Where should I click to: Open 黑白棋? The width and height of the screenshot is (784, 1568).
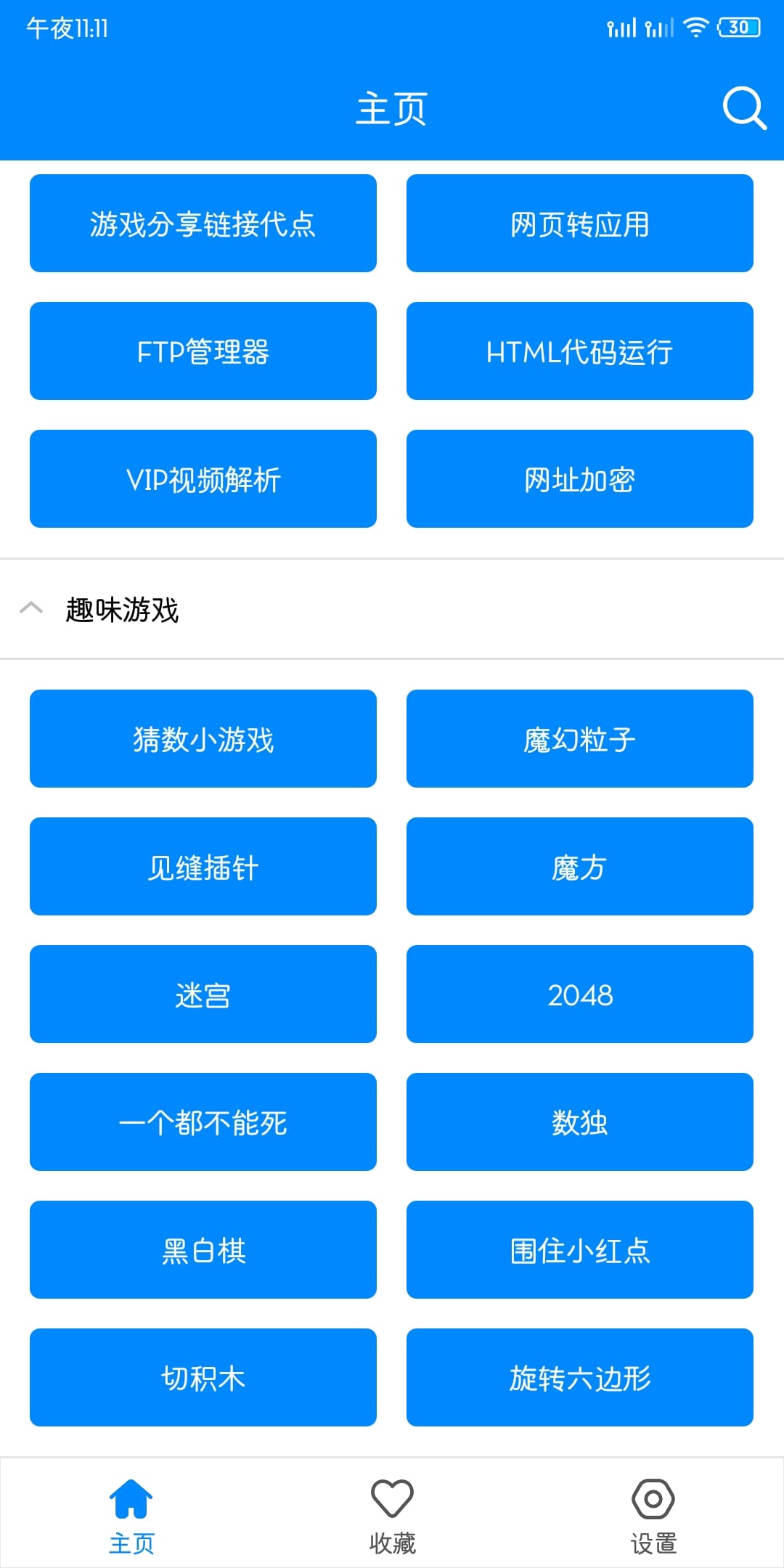[203, 1250]
